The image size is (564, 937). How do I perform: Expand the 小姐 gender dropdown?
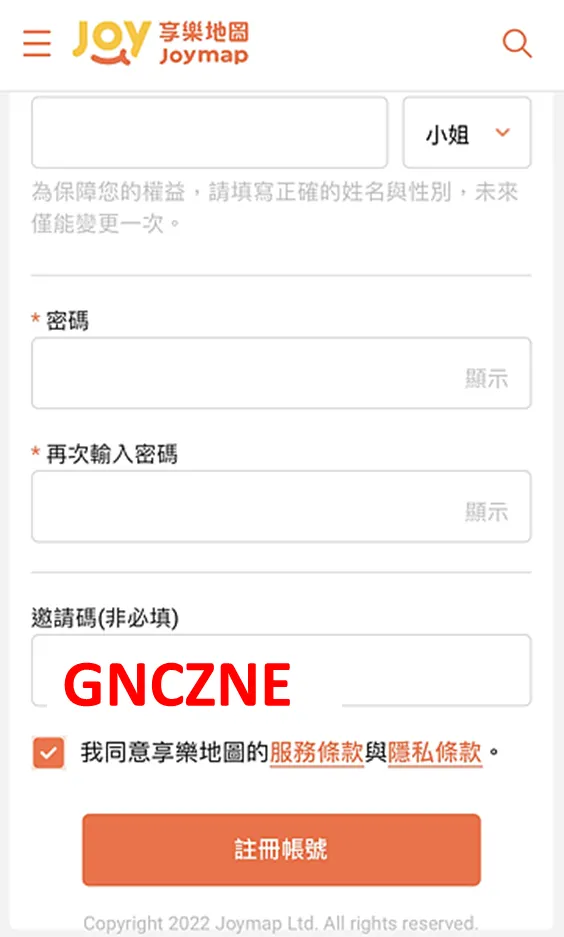point(467,133)
